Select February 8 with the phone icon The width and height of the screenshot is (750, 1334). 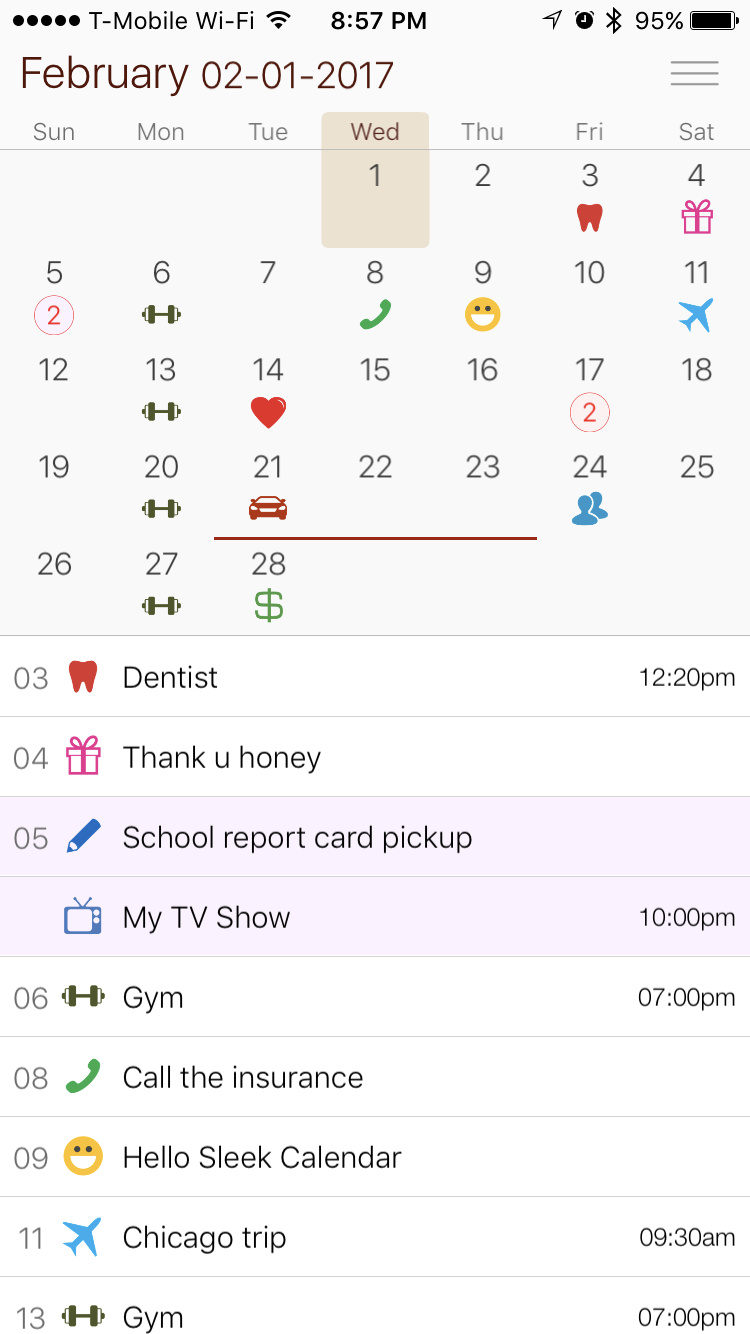(375, 293)
